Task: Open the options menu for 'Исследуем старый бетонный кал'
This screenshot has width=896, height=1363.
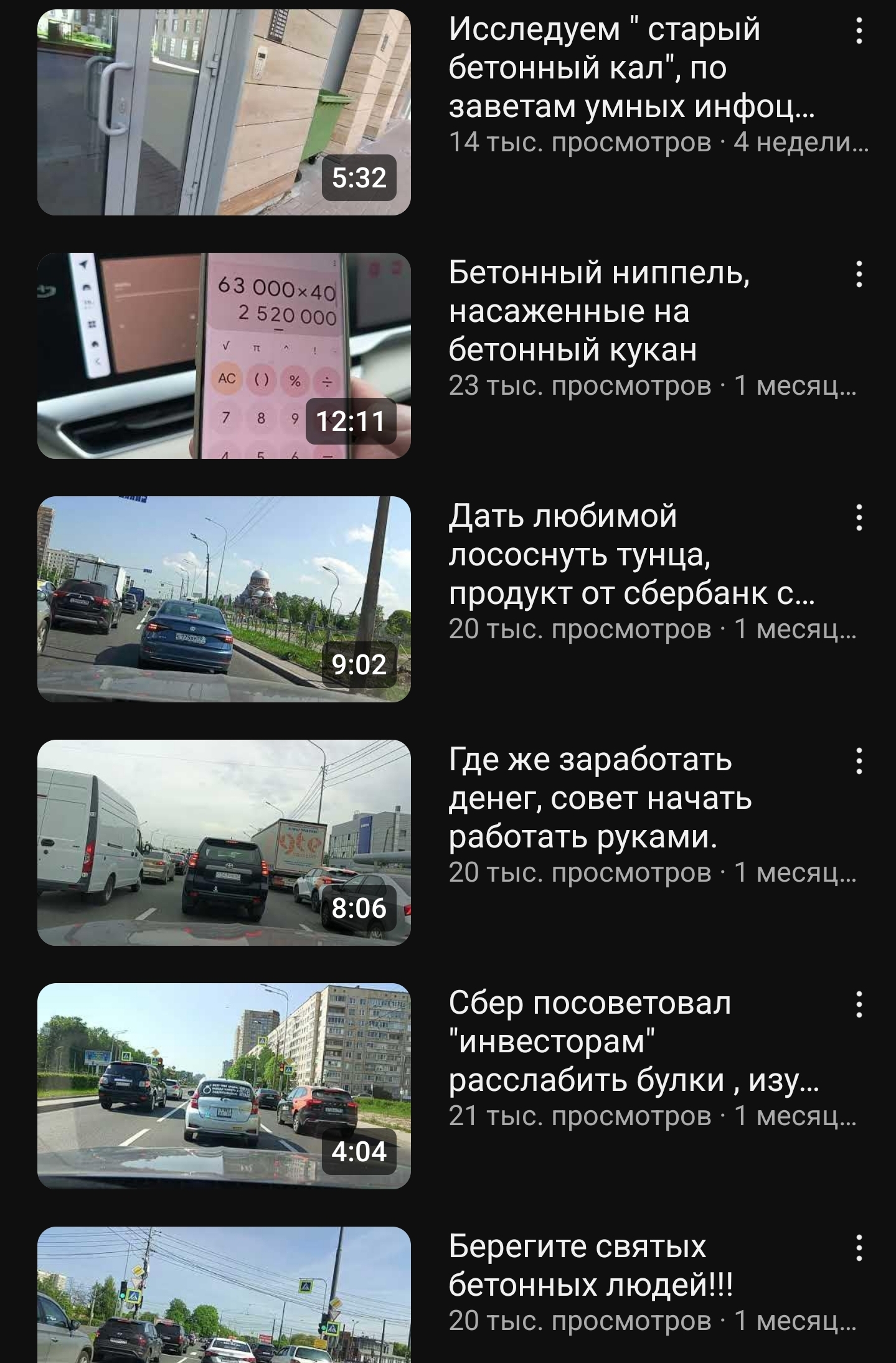Action: tap(859, 31)
